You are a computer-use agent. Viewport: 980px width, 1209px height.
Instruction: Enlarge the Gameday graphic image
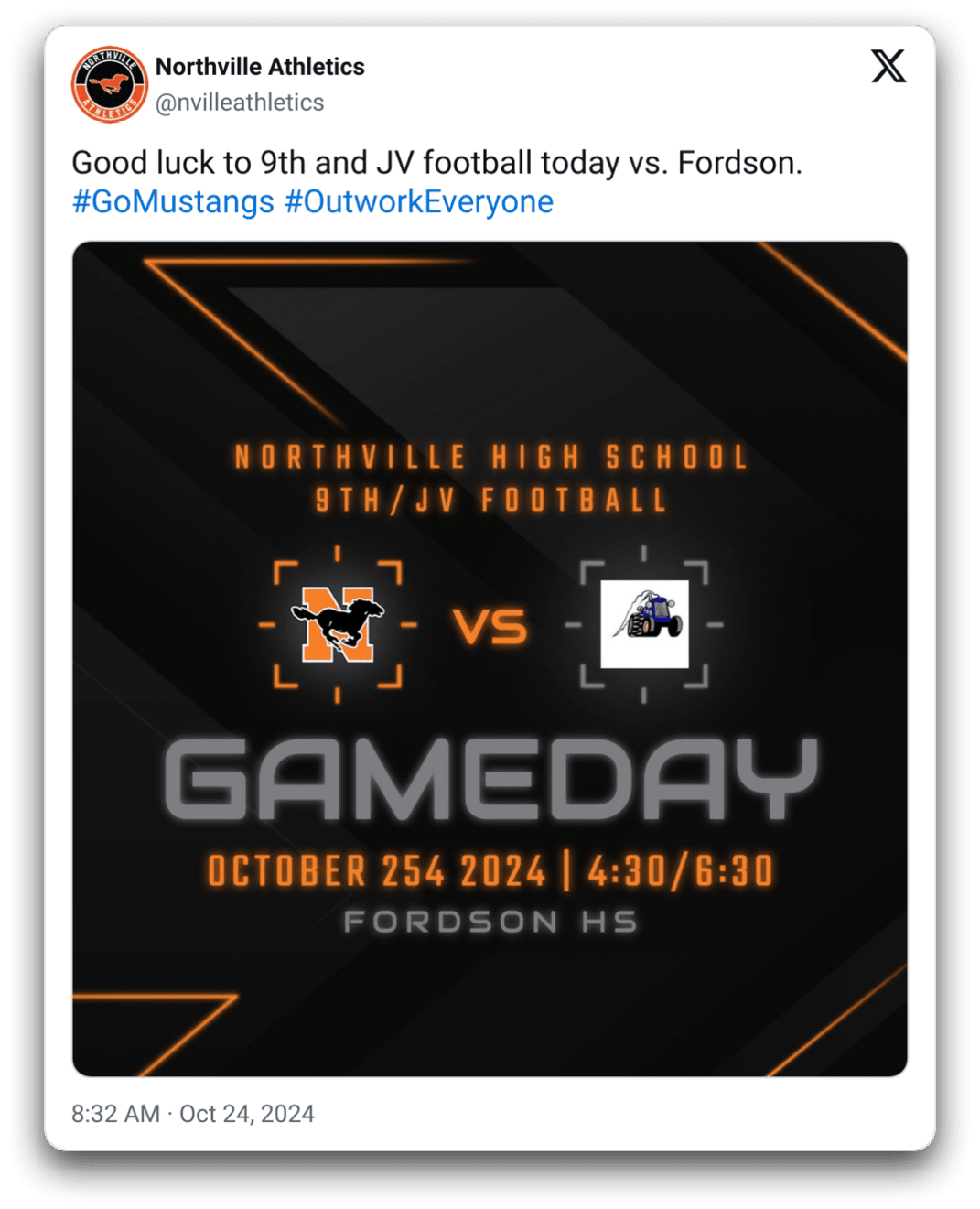coord(490,658)
